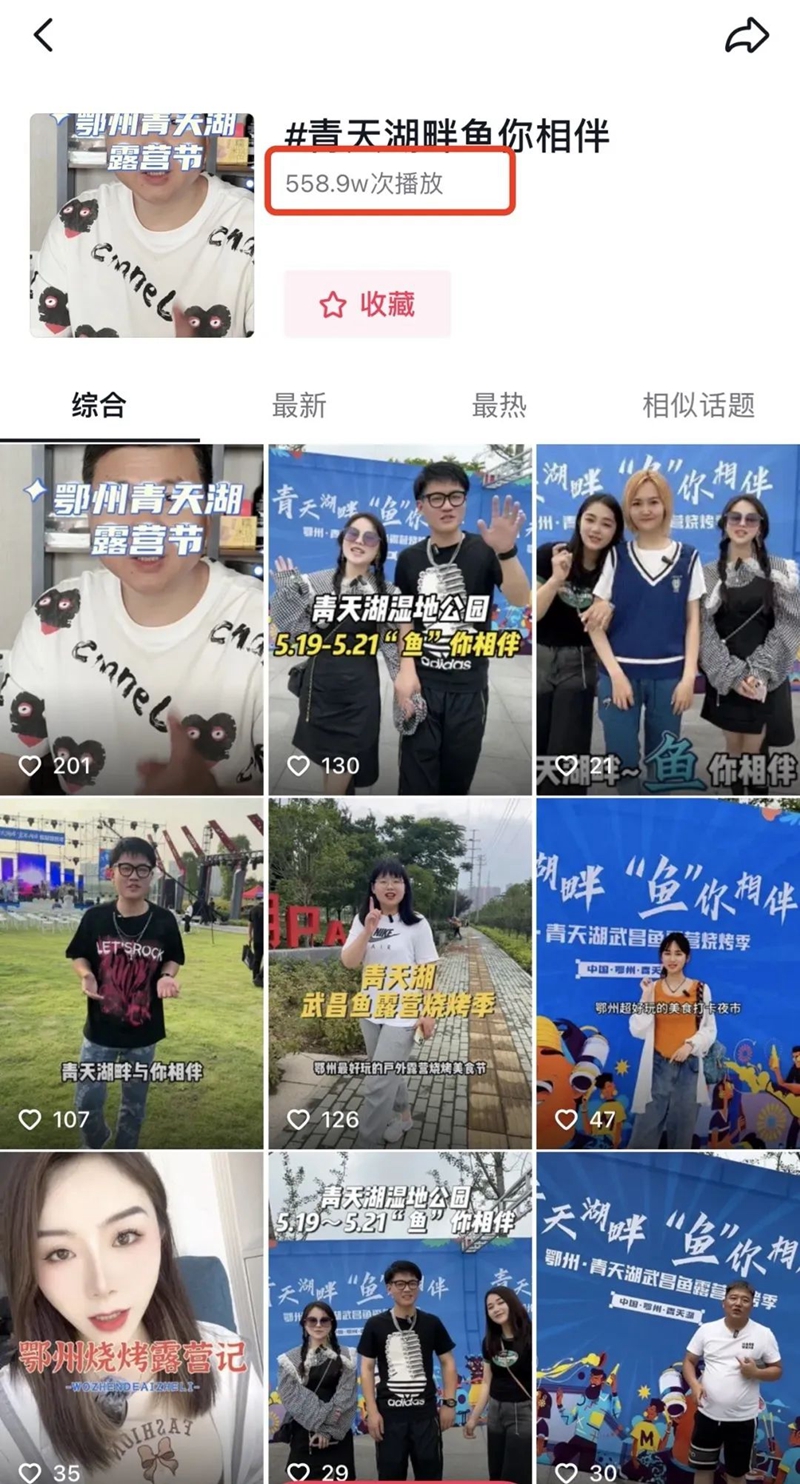Play the 武昌鱼露营烧烤季 video with 126 likes
The height and width of the screenshot is (1484, 800).
(x=399, y=972)
